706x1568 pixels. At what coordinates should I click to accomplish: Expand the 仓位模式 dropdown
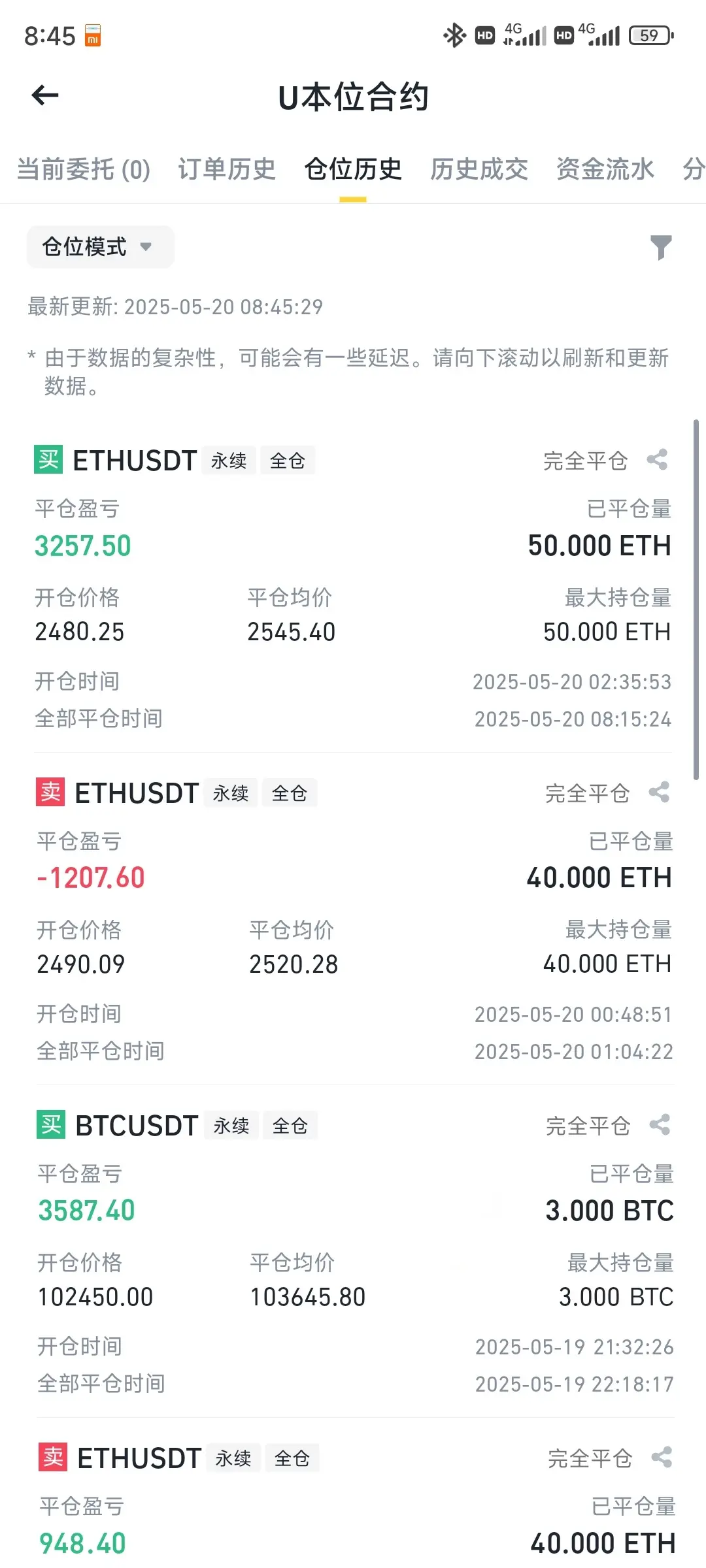(100, 247)
